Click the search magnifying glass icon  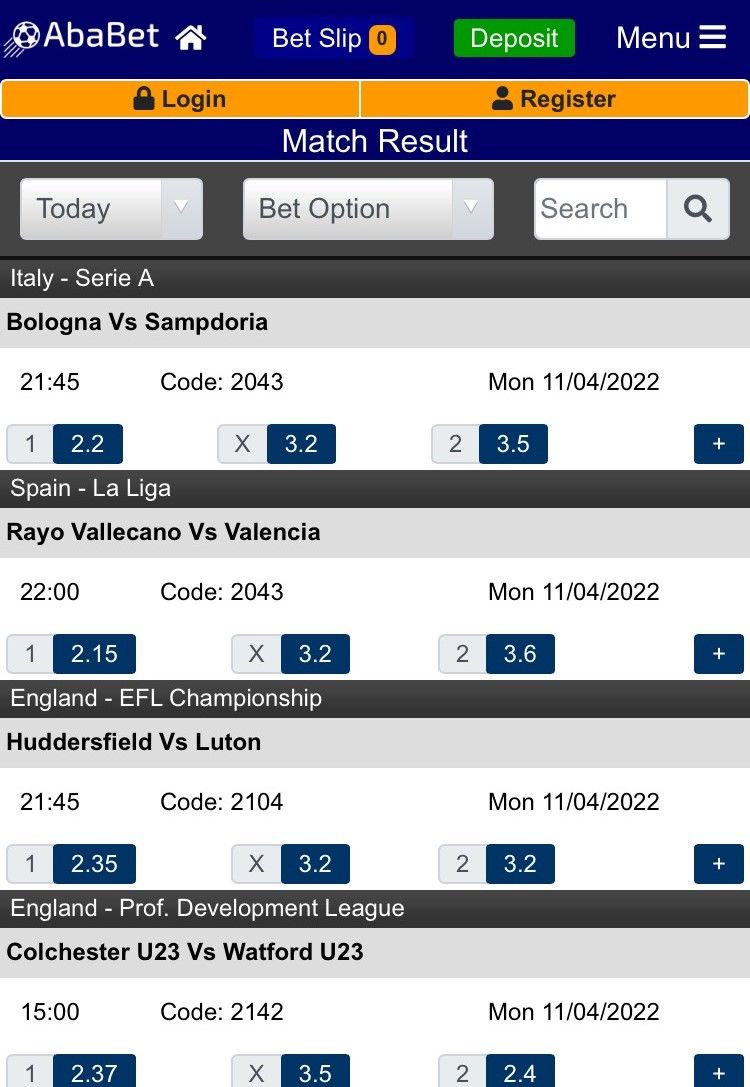pos(697,209)
